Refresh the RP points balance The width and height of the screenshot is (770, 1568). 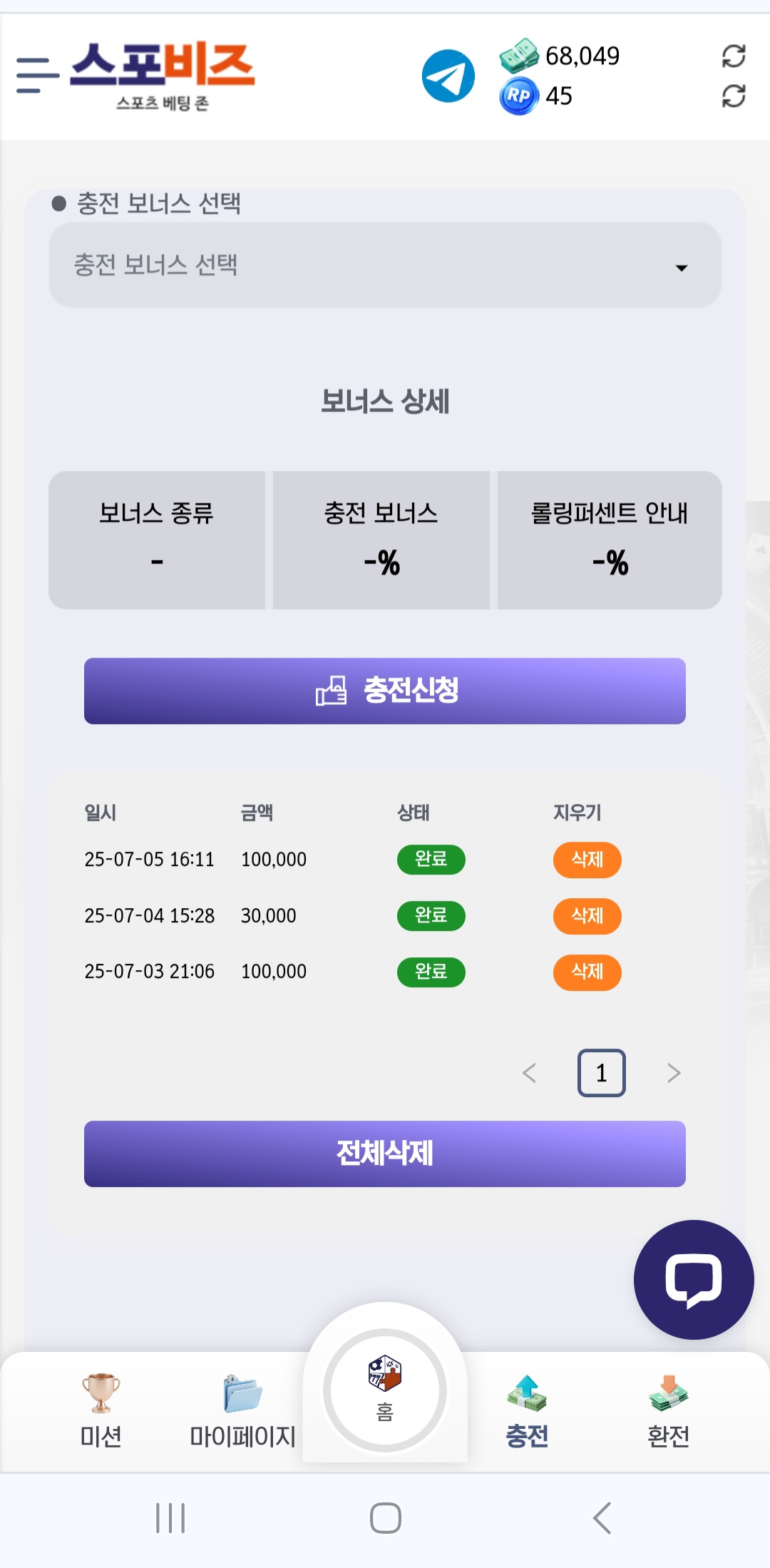coord(734,96)
